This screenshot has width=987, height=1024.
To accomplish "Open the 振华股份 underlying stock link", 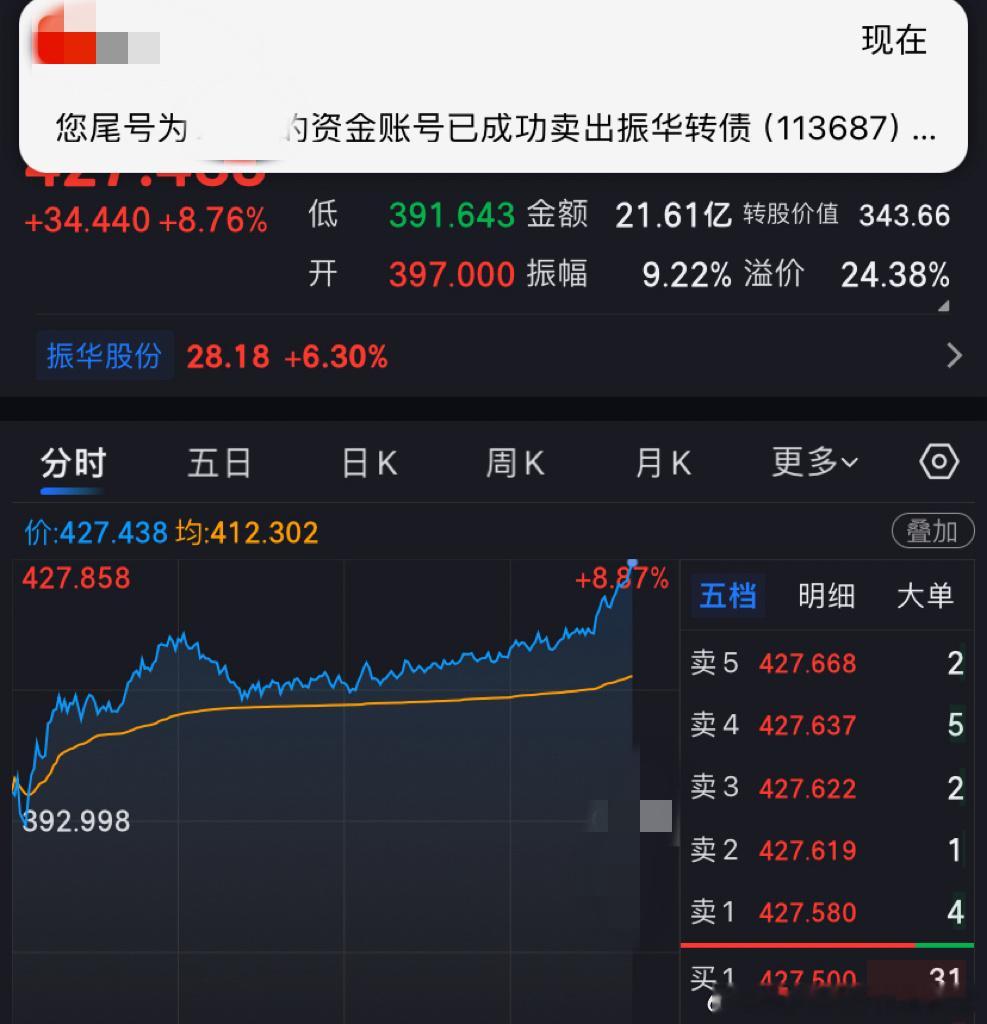I will point(104,355).
